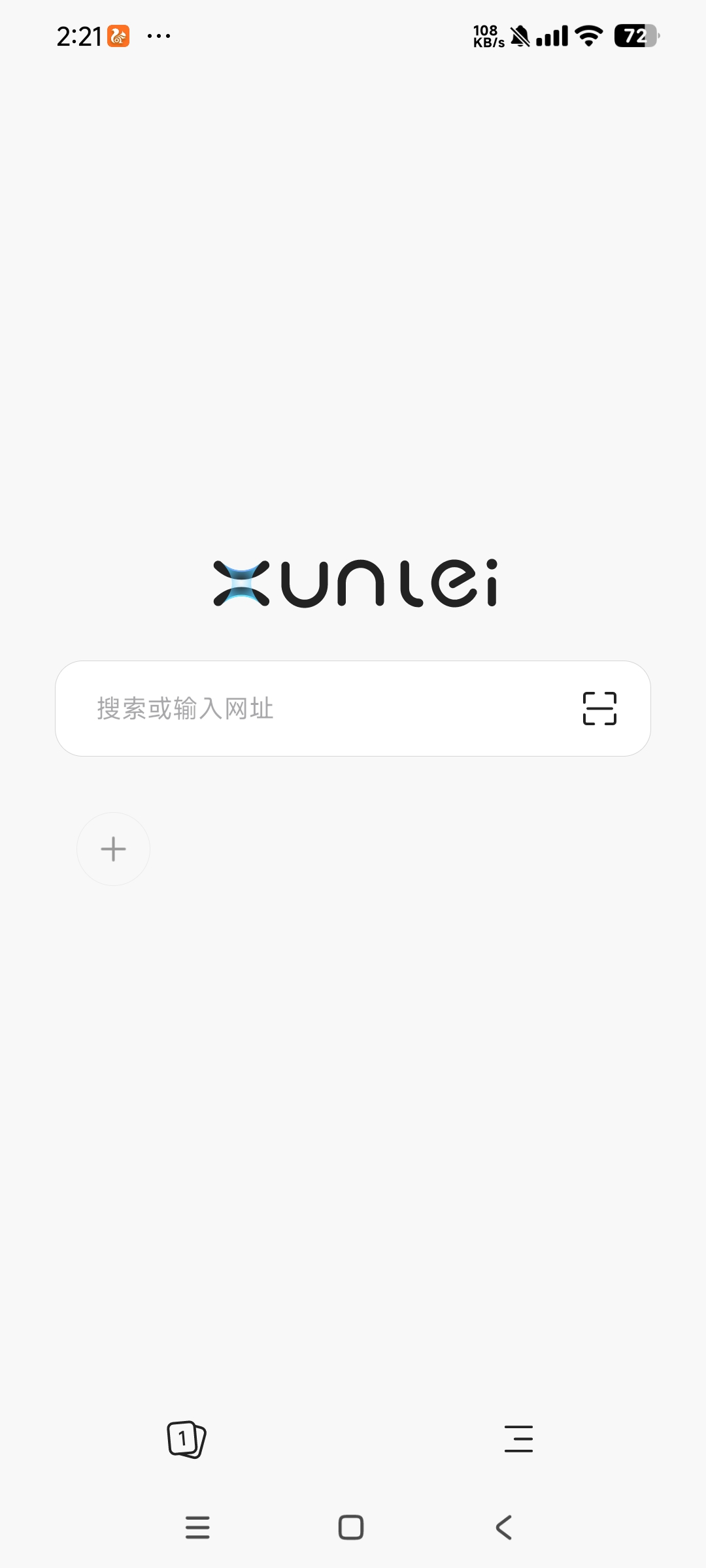Add a new shortcut with plus button

(113, 849)
